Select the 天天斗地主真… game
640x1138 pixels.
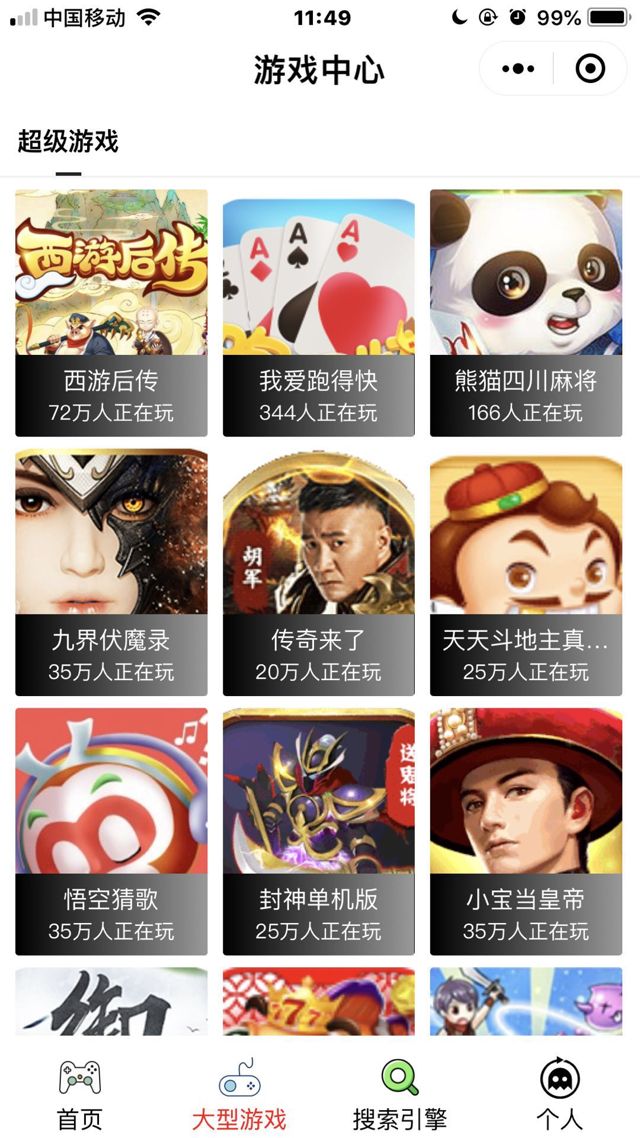tap(525, 571)
